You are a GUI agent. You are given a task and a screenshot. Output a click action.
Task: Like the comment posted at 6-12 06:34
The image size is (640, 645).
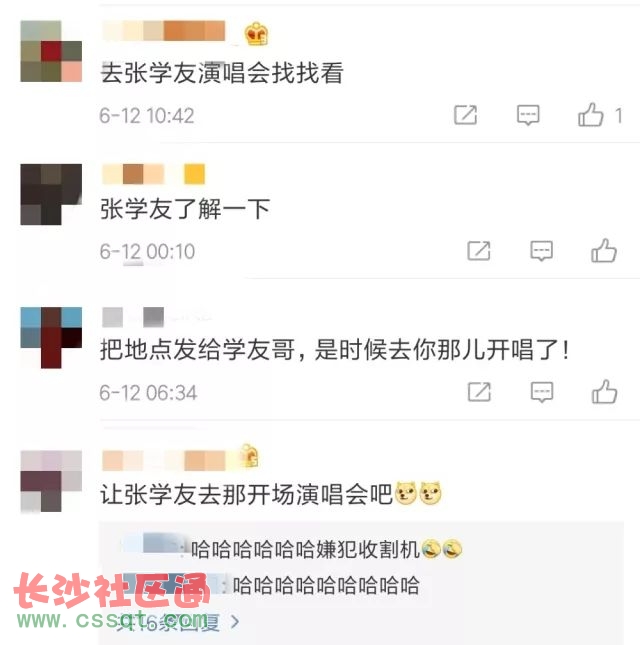(x=604, y=391)
